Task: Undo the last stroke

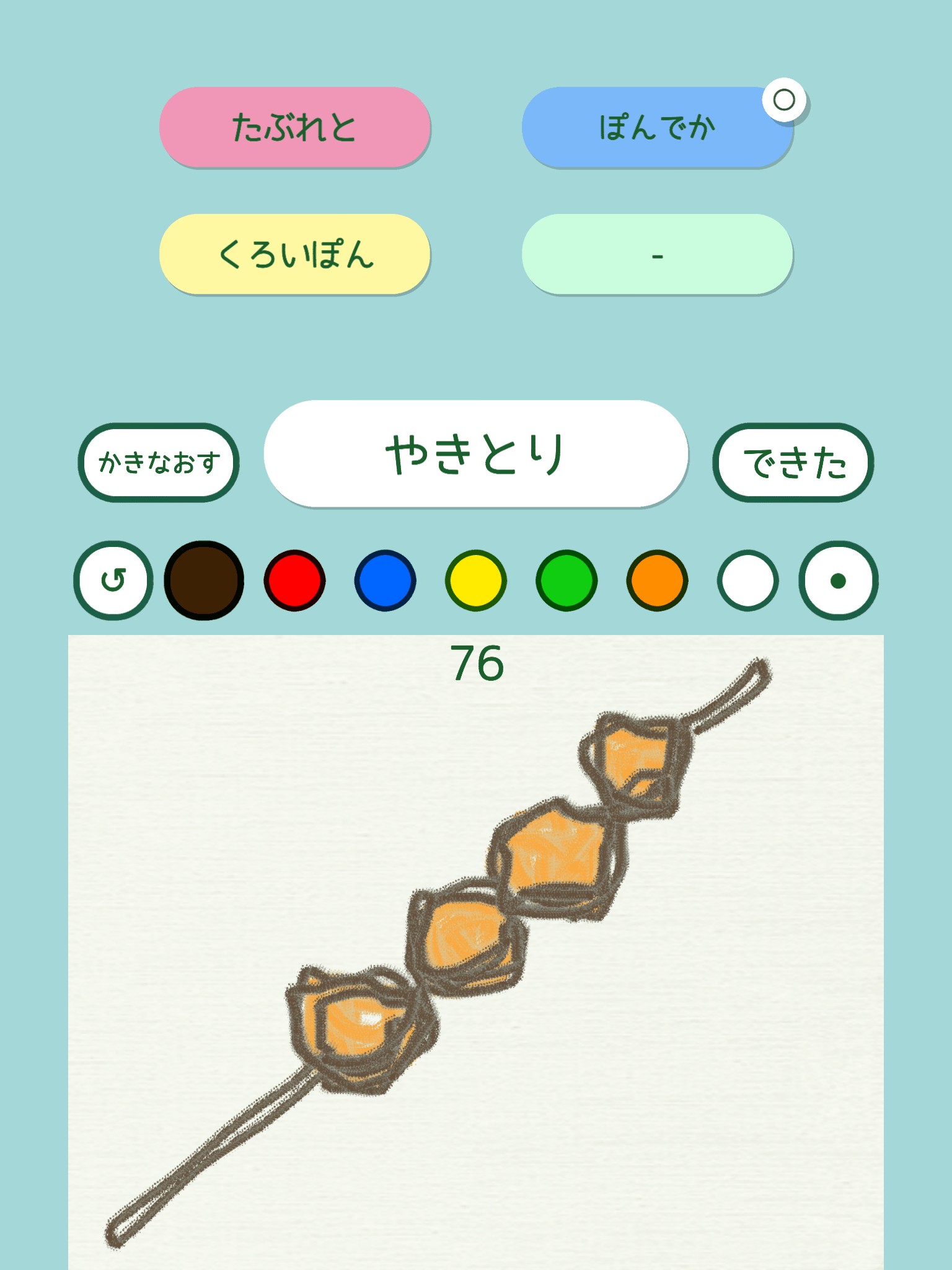Action: (113, 580)
